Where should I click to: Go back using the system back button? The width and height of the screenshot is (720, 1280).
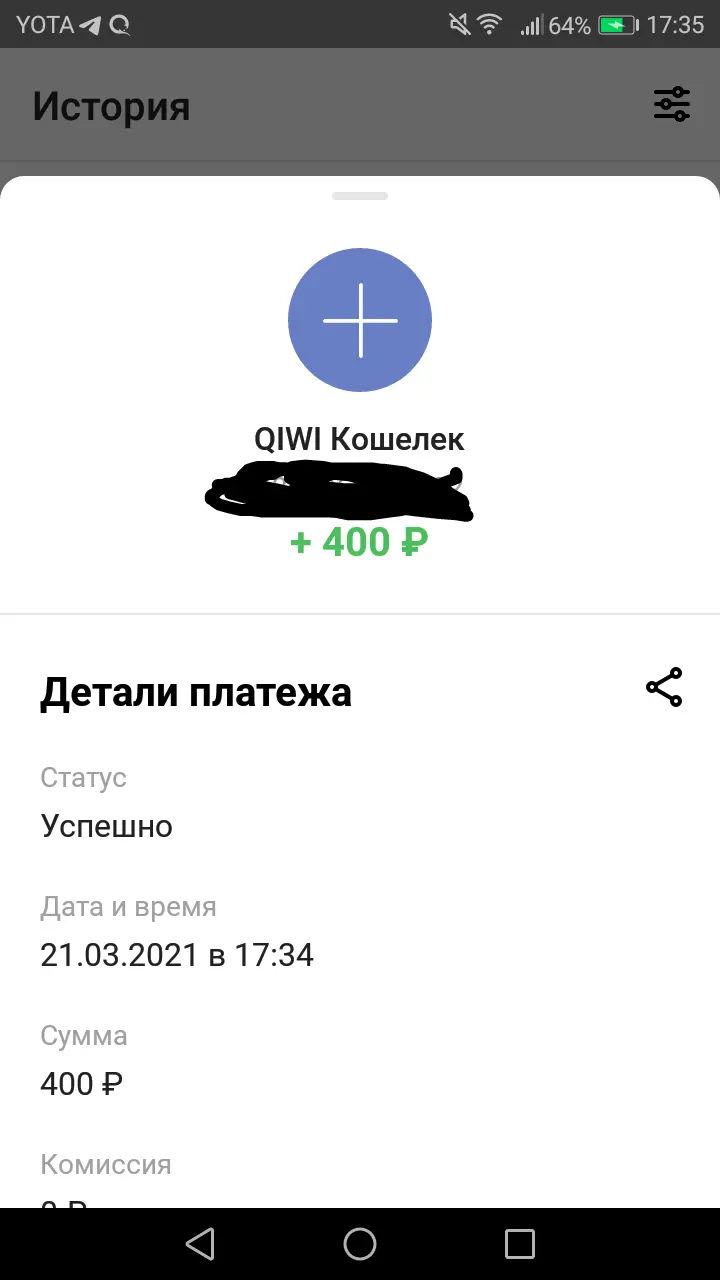200,1244
